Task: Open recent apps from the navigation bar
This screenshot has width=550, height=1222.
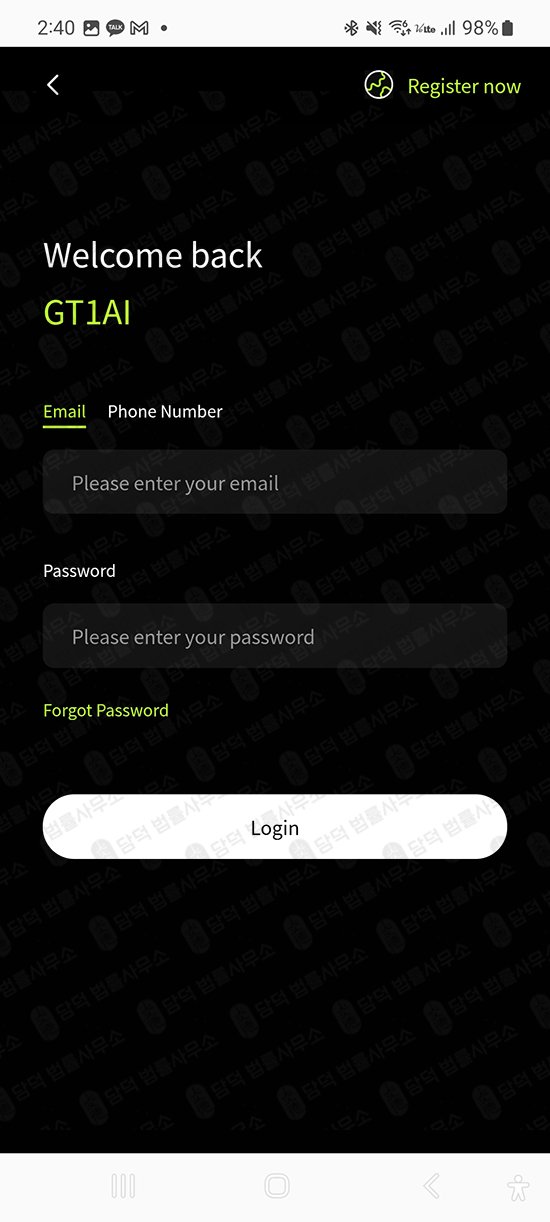Action: 123,1186
